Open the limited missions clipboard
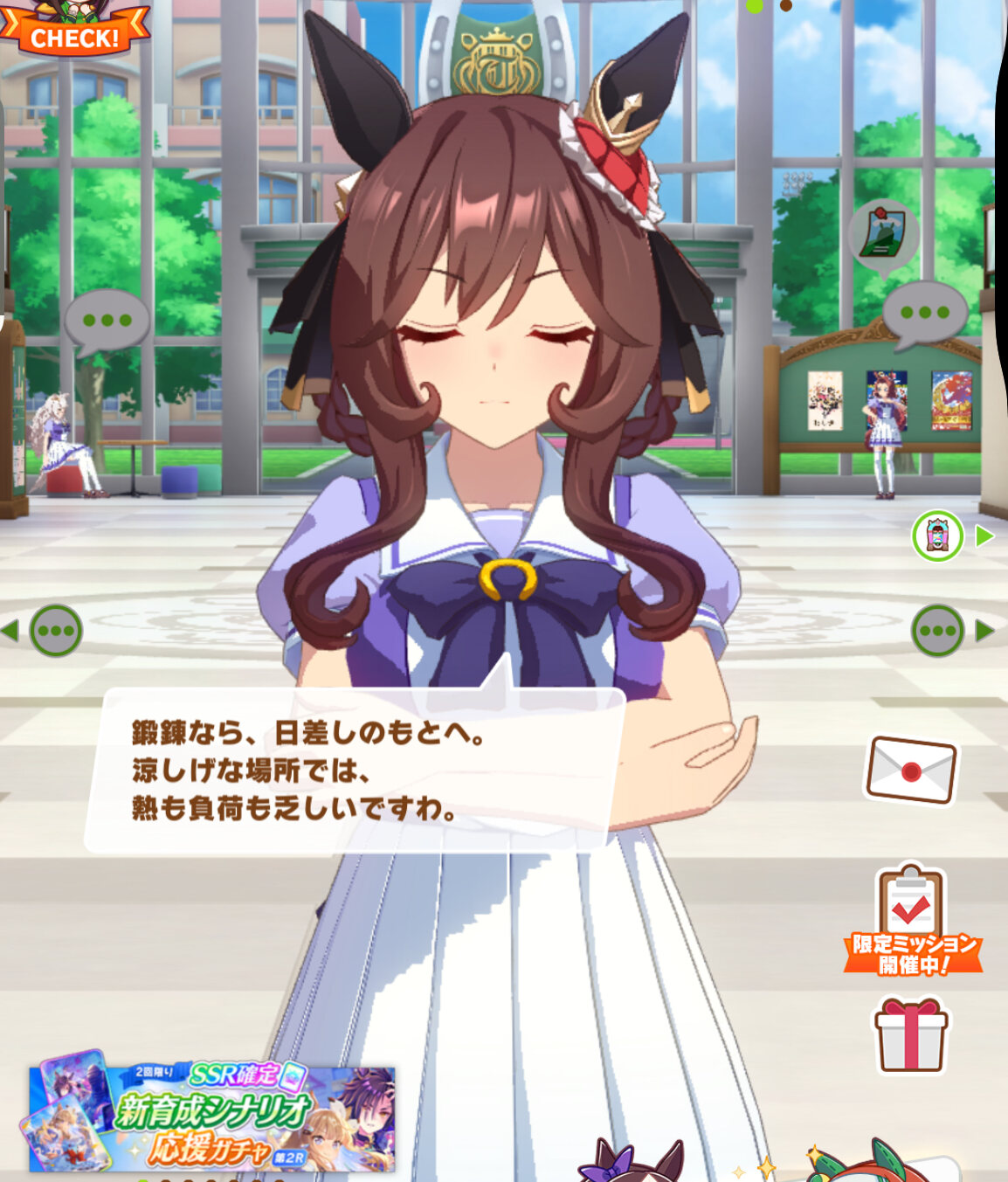This screenshot has width=1008, height=1182. (912, 920)
